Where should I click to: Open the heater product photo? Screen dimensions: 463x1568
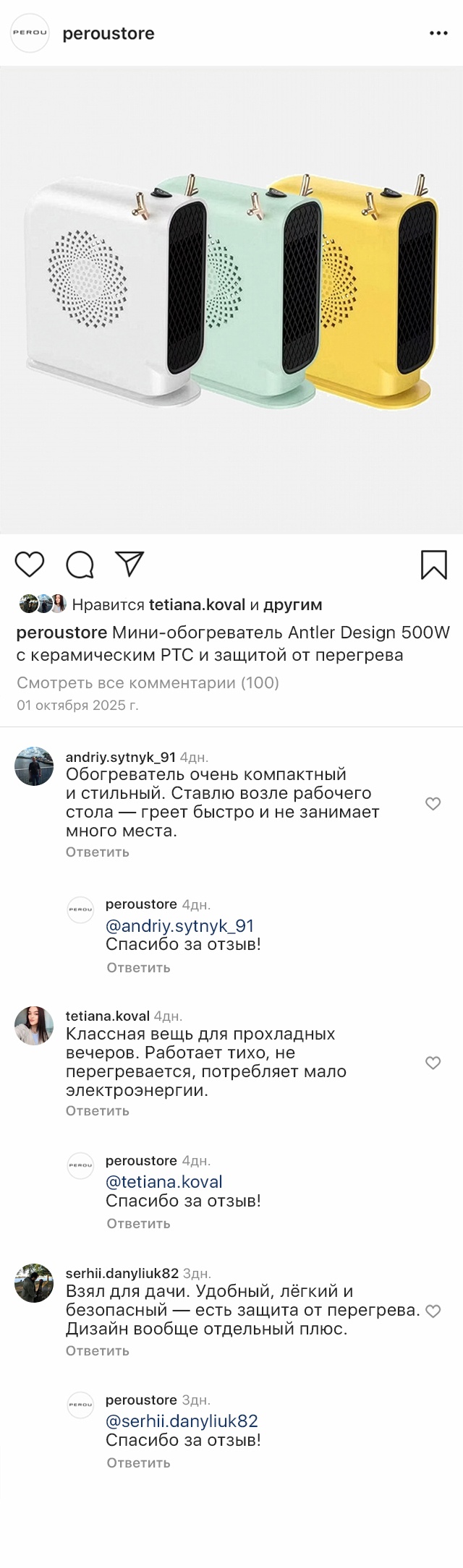click(x=231, y=300)
